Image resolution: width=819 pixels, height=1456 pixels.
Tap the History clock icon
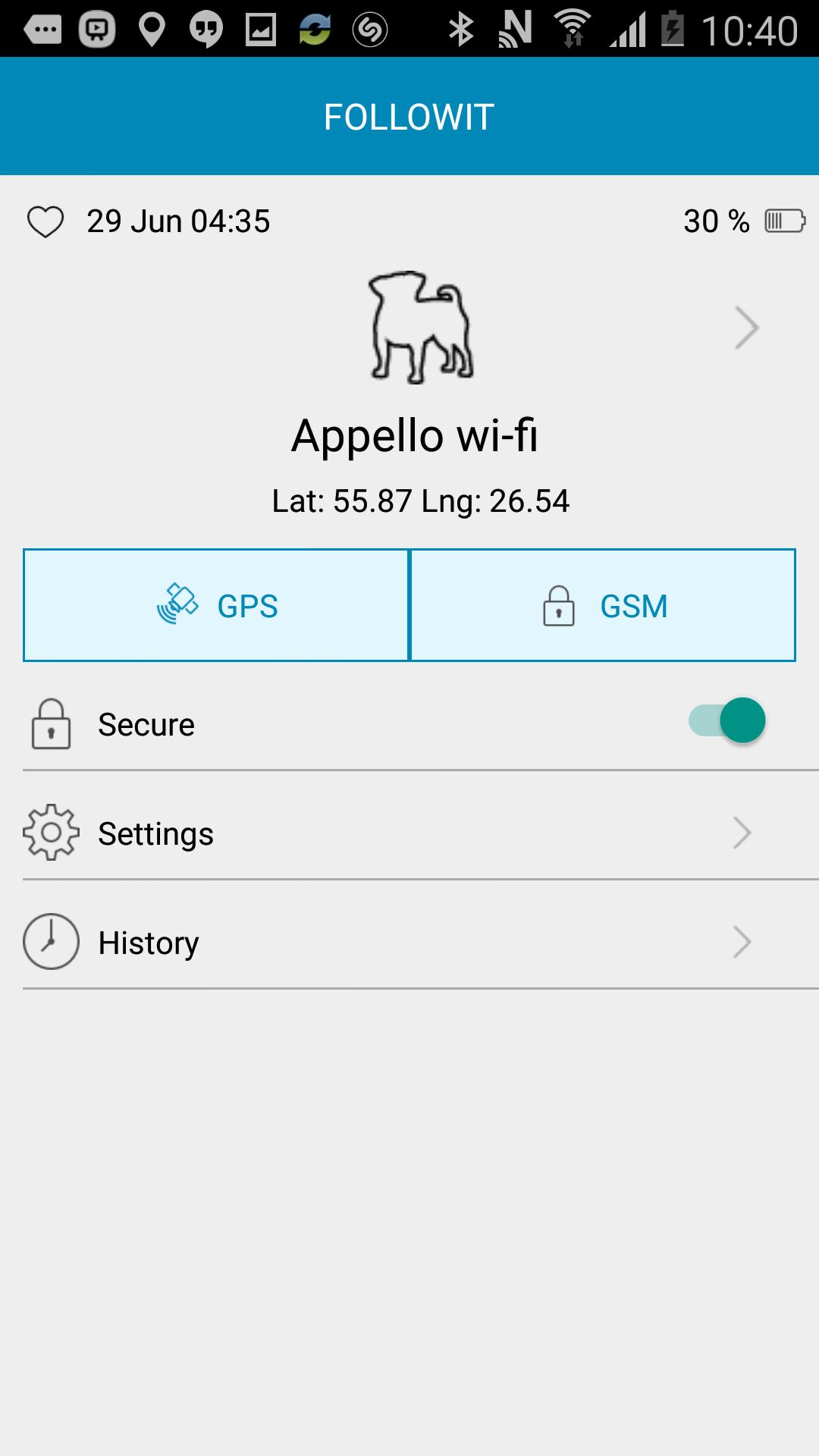[51, 943]
